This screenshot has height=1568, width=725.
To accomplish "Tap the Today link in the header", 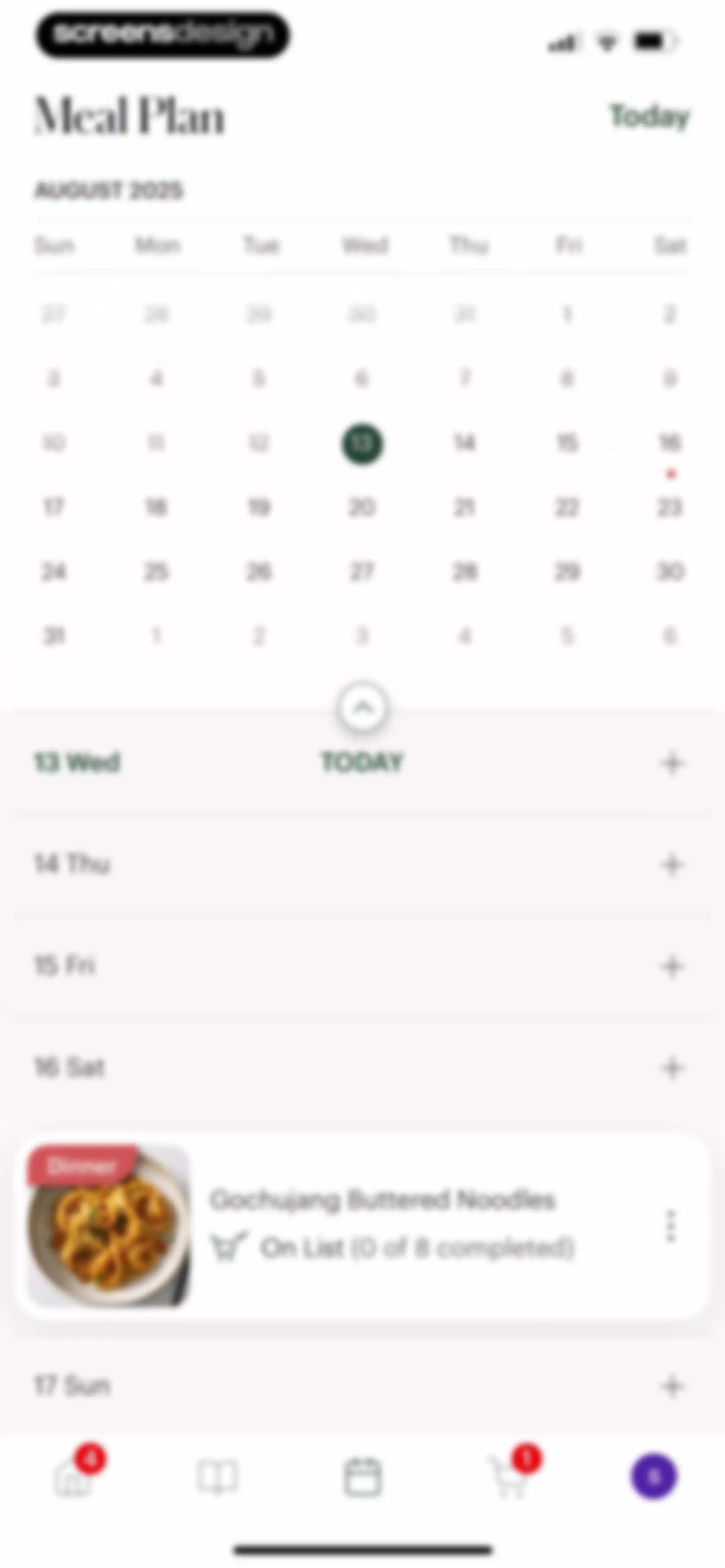I will (x=649, y=116).
